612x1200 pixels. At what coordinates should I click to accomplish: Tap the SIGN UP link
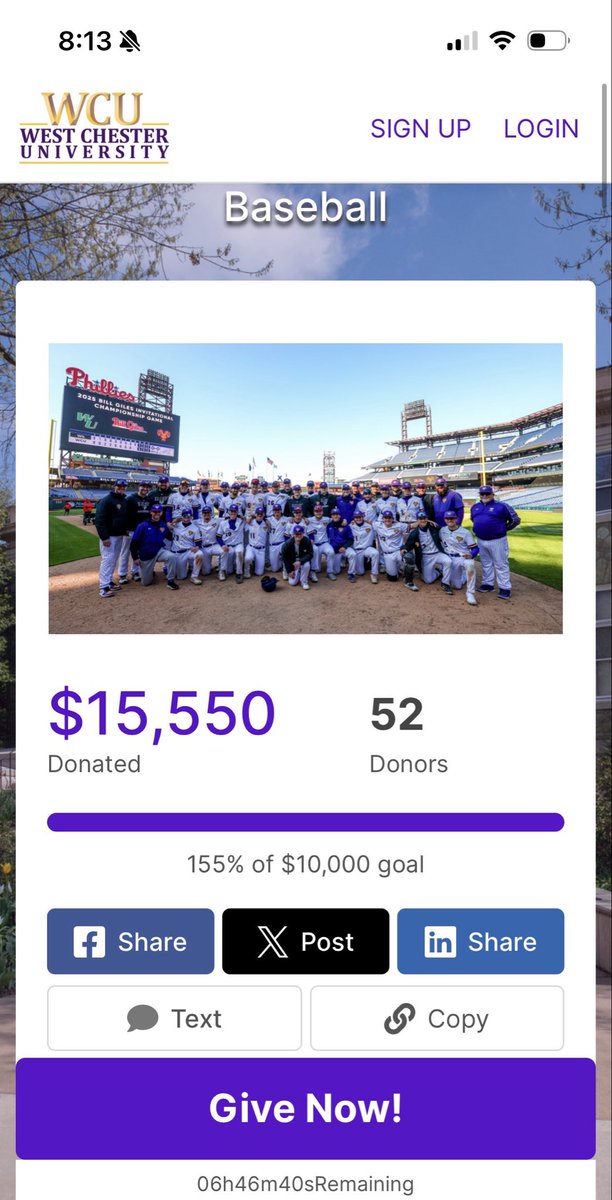(420, 129)
